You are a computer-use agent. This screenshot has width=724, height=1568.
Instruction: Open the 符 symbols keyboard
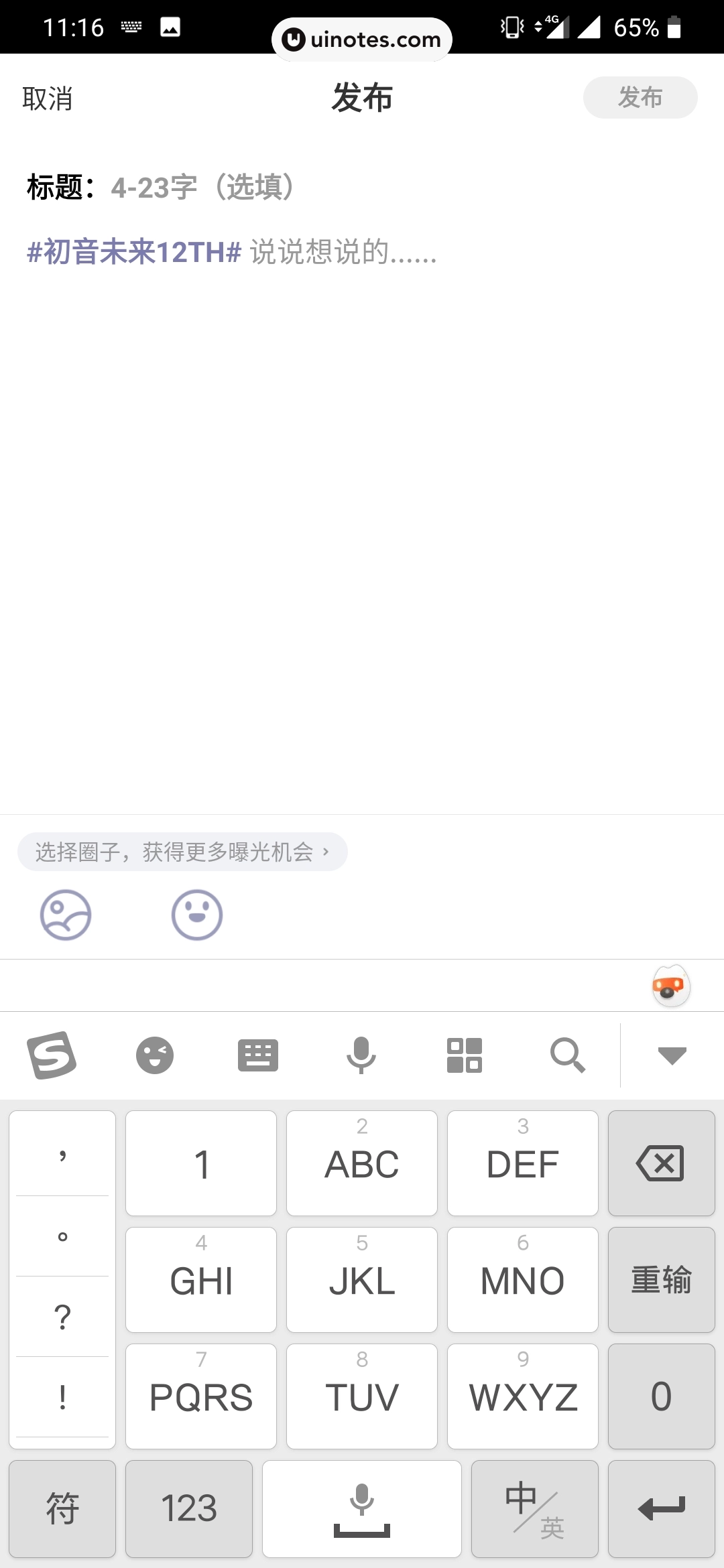tap(62, 1509)
